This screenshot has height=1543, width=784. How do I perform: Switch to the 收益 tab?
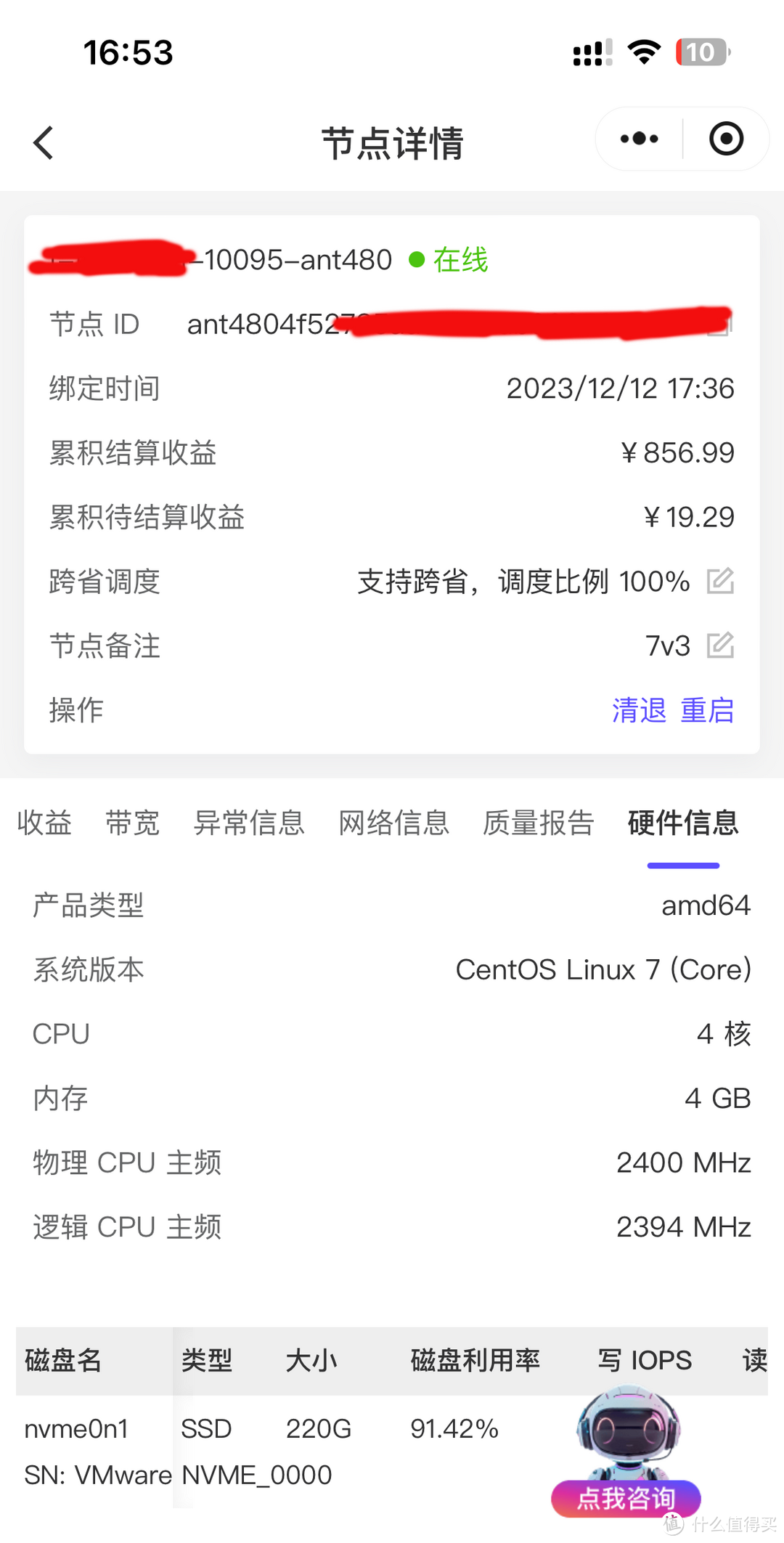pos(44,823)
